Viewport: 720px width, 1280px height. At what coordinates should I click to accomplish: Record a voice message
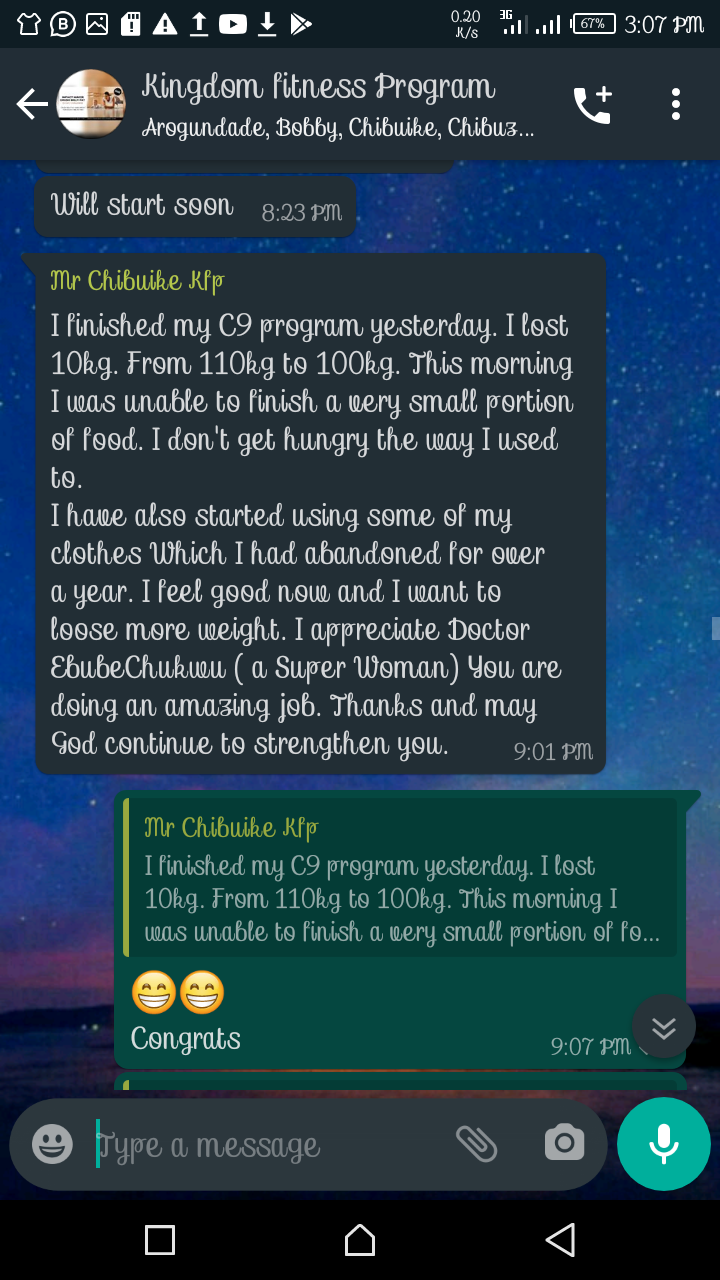coord(664,1144)
